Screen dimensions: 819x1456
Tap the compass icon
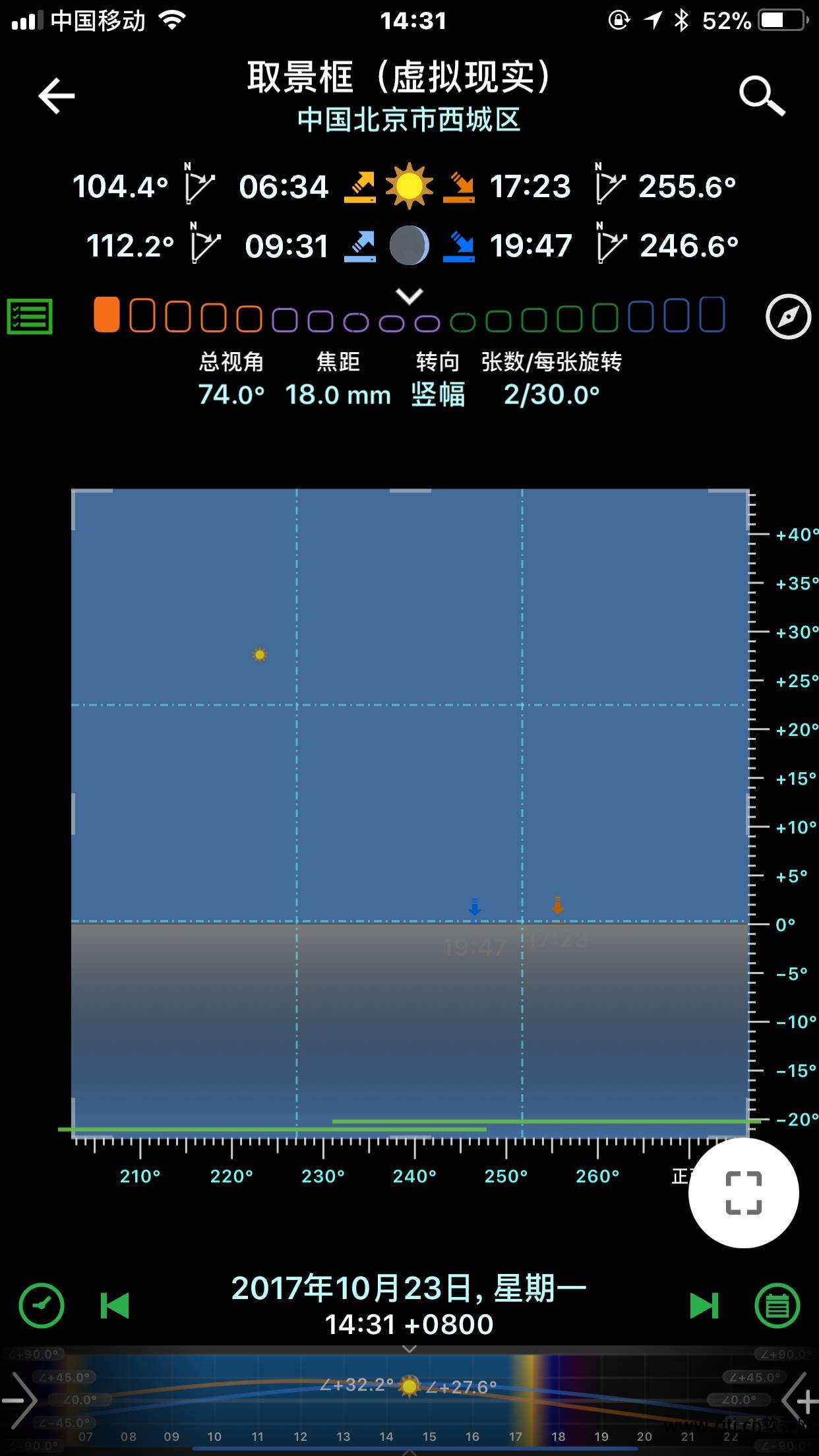pos(789,317)
